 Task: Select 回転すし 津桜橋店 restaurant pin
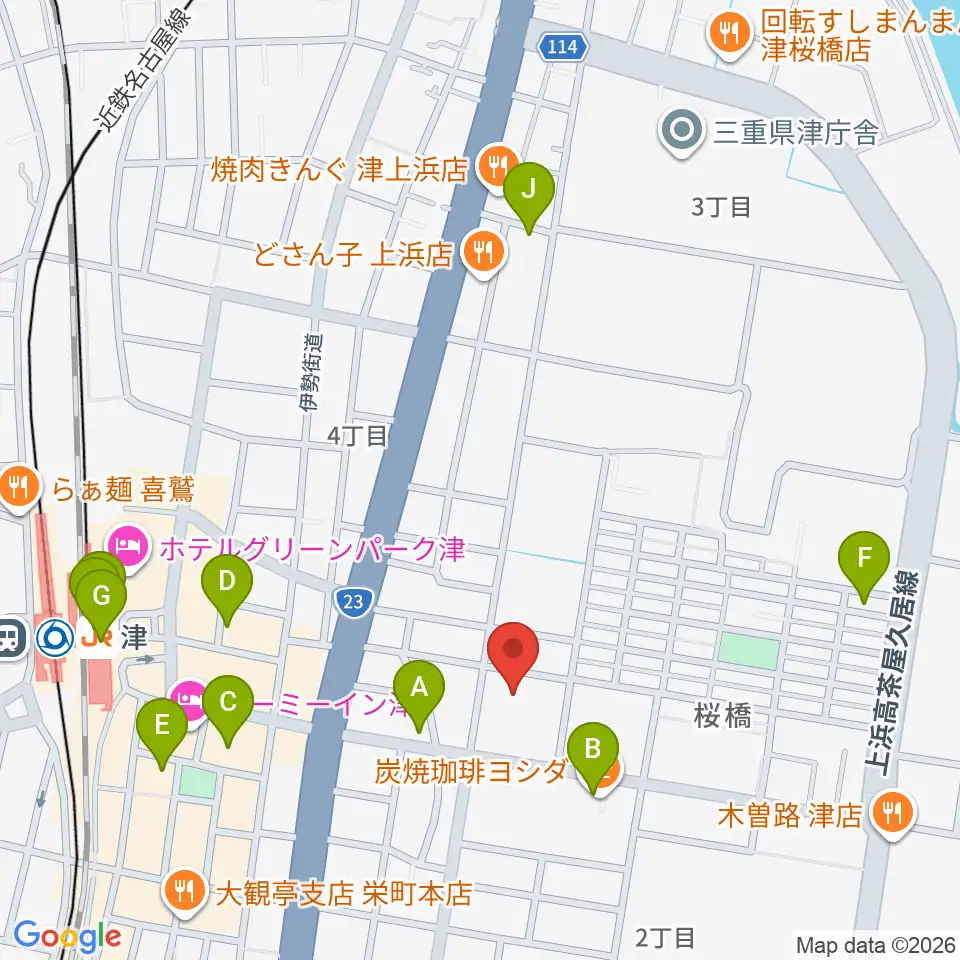pos(729,35)
